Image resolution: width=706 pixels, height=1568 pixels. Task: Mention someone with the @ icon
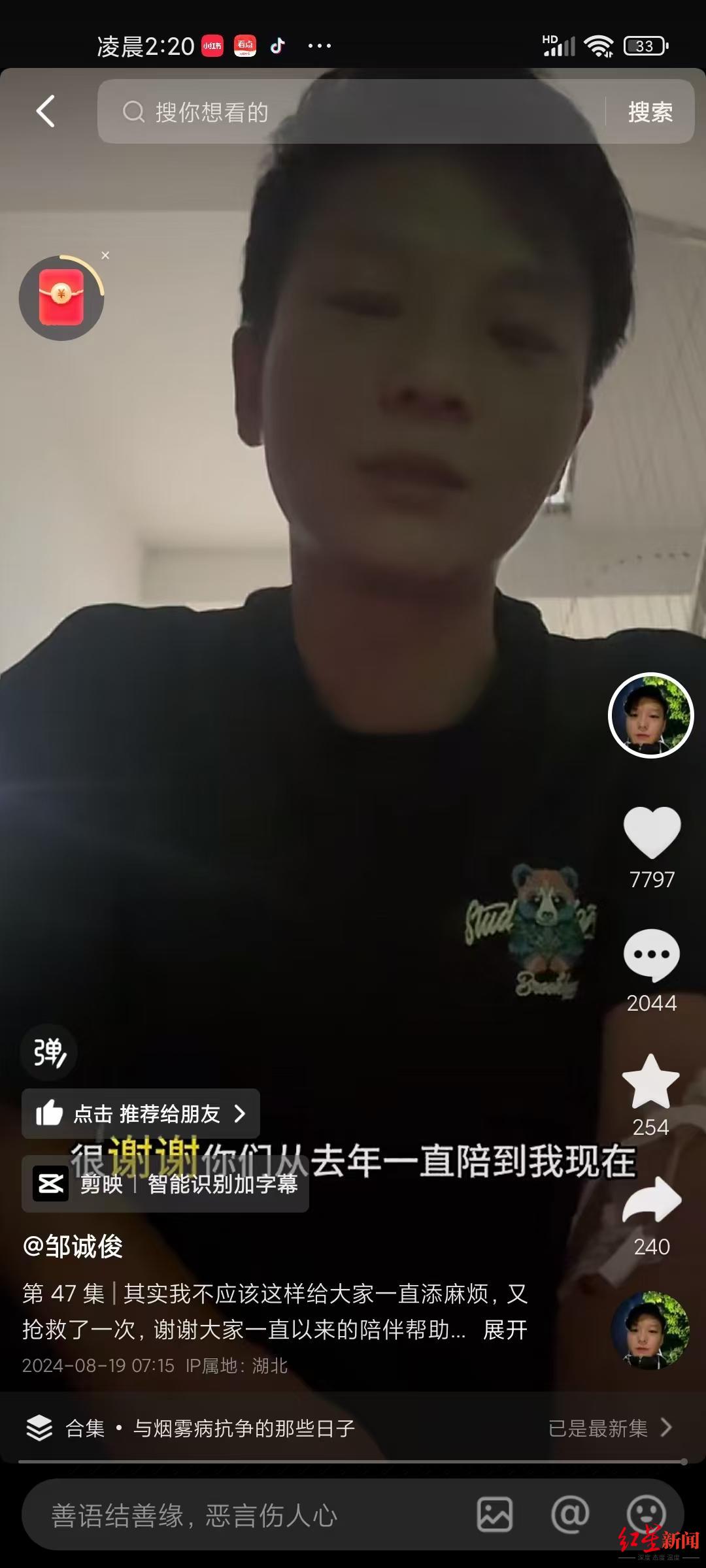tap(570, 1514)
